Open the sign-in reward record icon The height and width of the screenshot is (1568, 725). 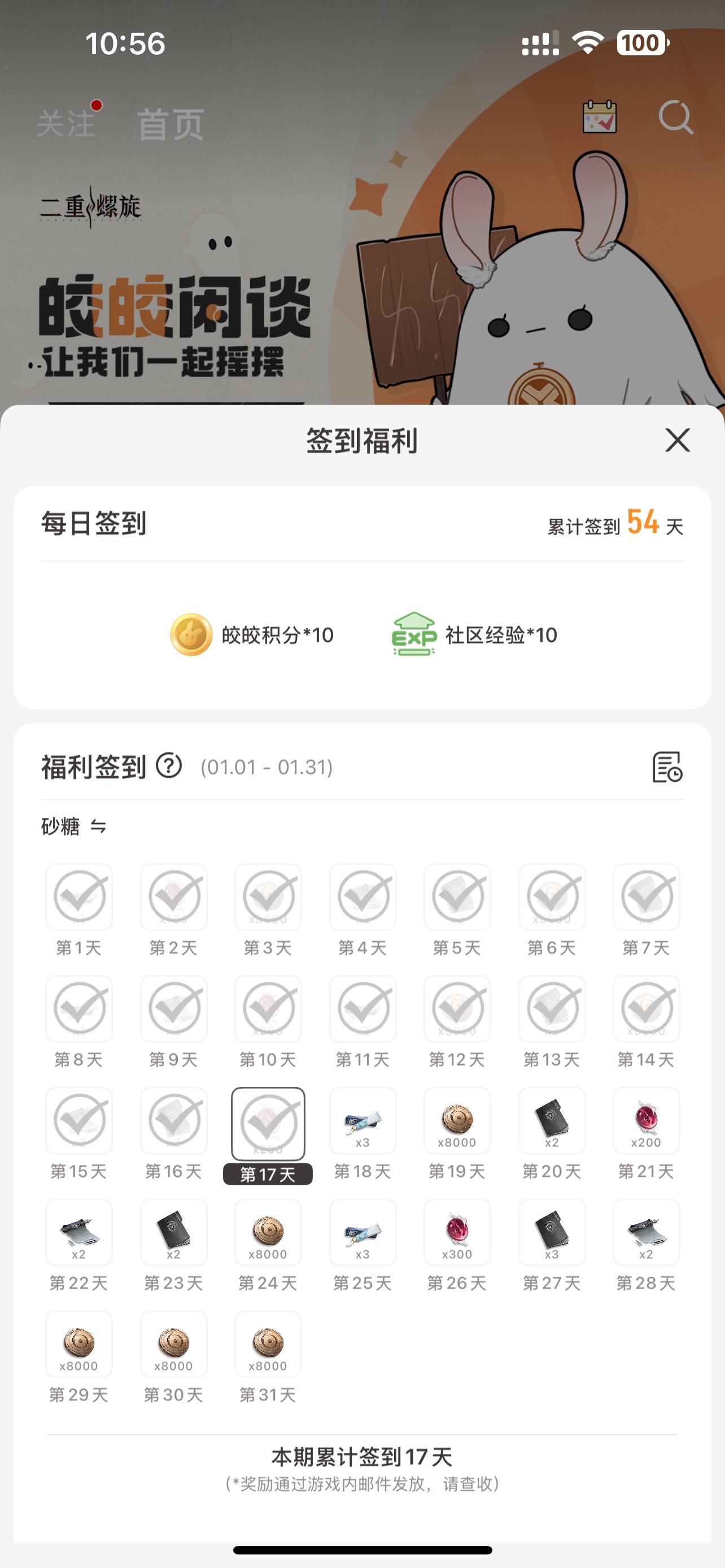(667, 767)
